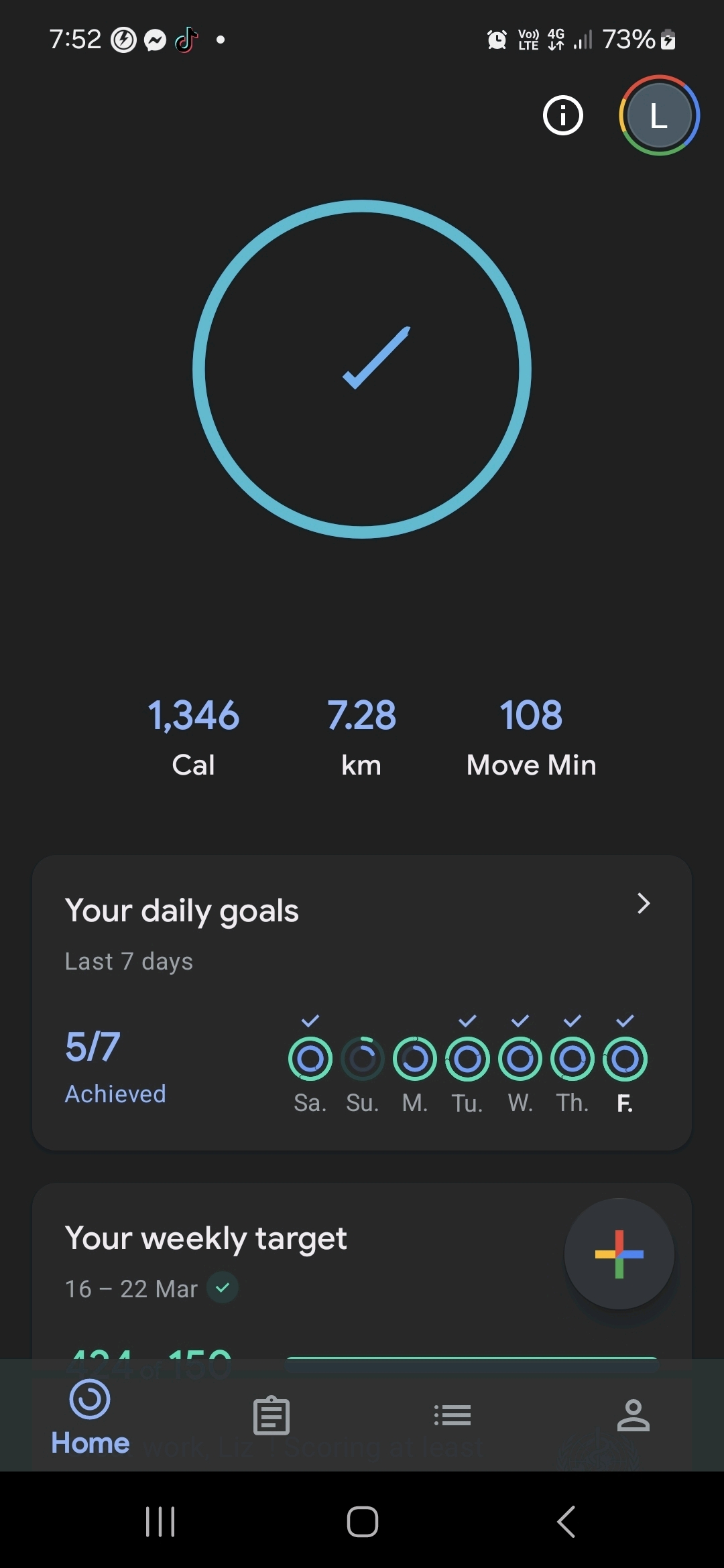Open the activity progress ring with checkmark
Image resolution: width=724 pixels, height=1568 pixels.
point(362,369)
